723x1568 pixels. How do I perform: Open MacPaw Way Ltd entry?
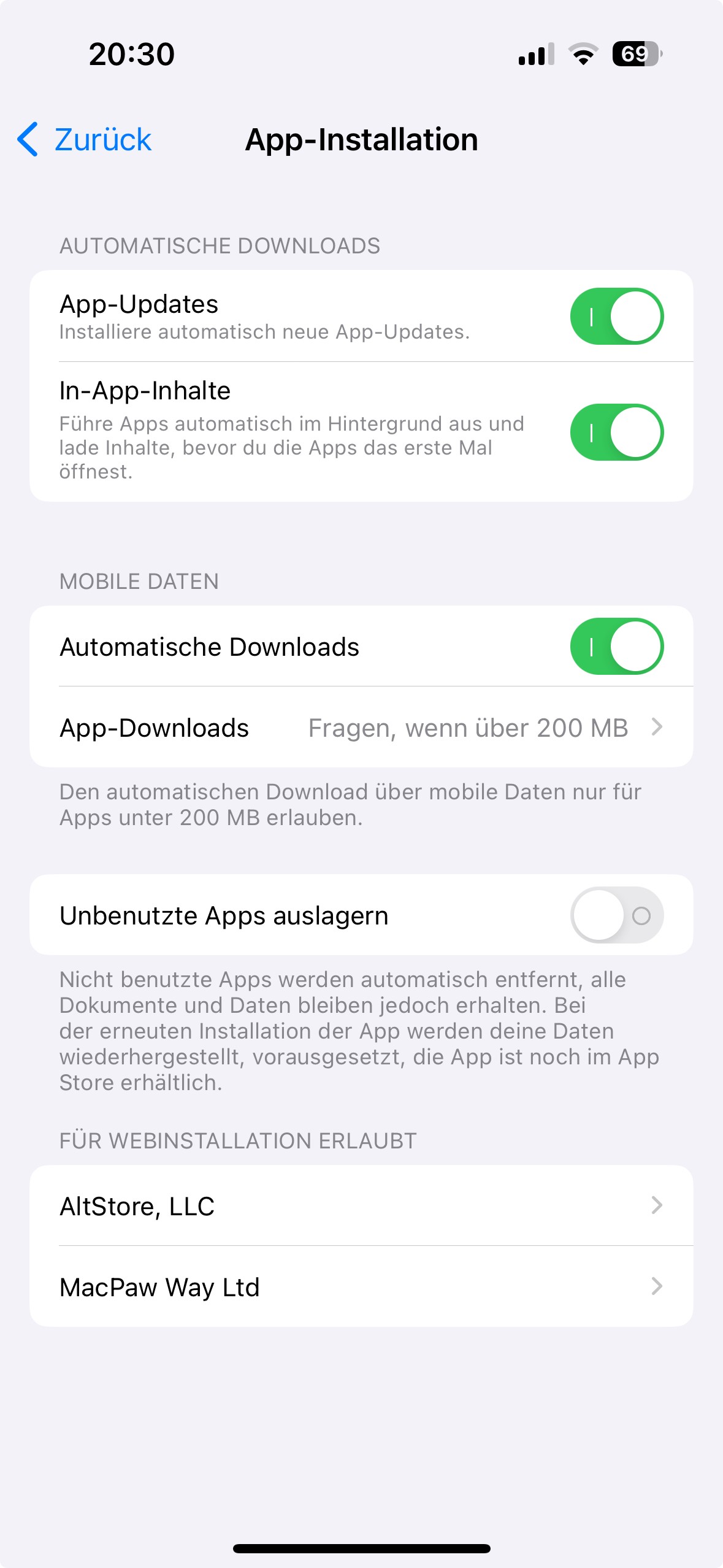(x=361, y=1287)
